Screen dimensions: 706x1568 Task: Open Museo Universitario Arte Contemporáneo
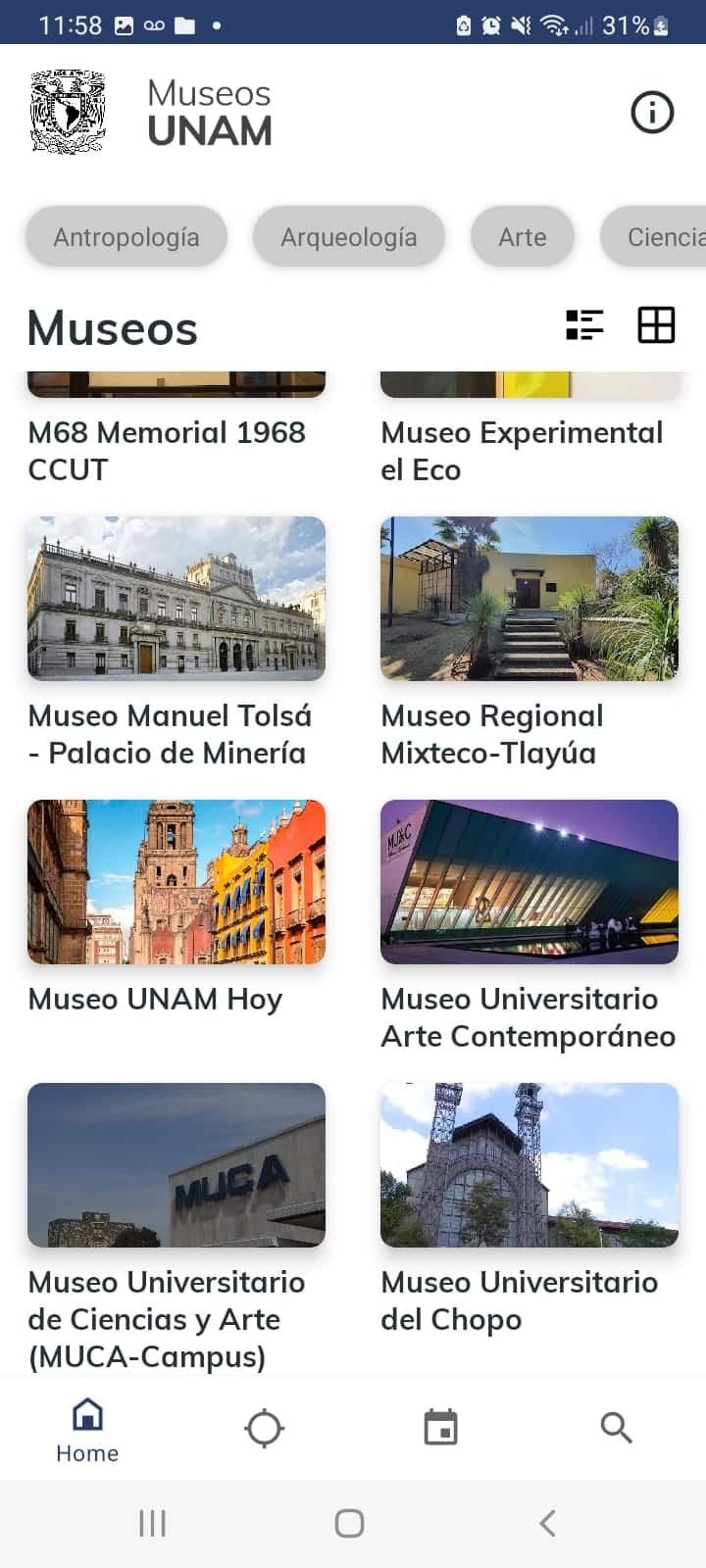[529, 927]
